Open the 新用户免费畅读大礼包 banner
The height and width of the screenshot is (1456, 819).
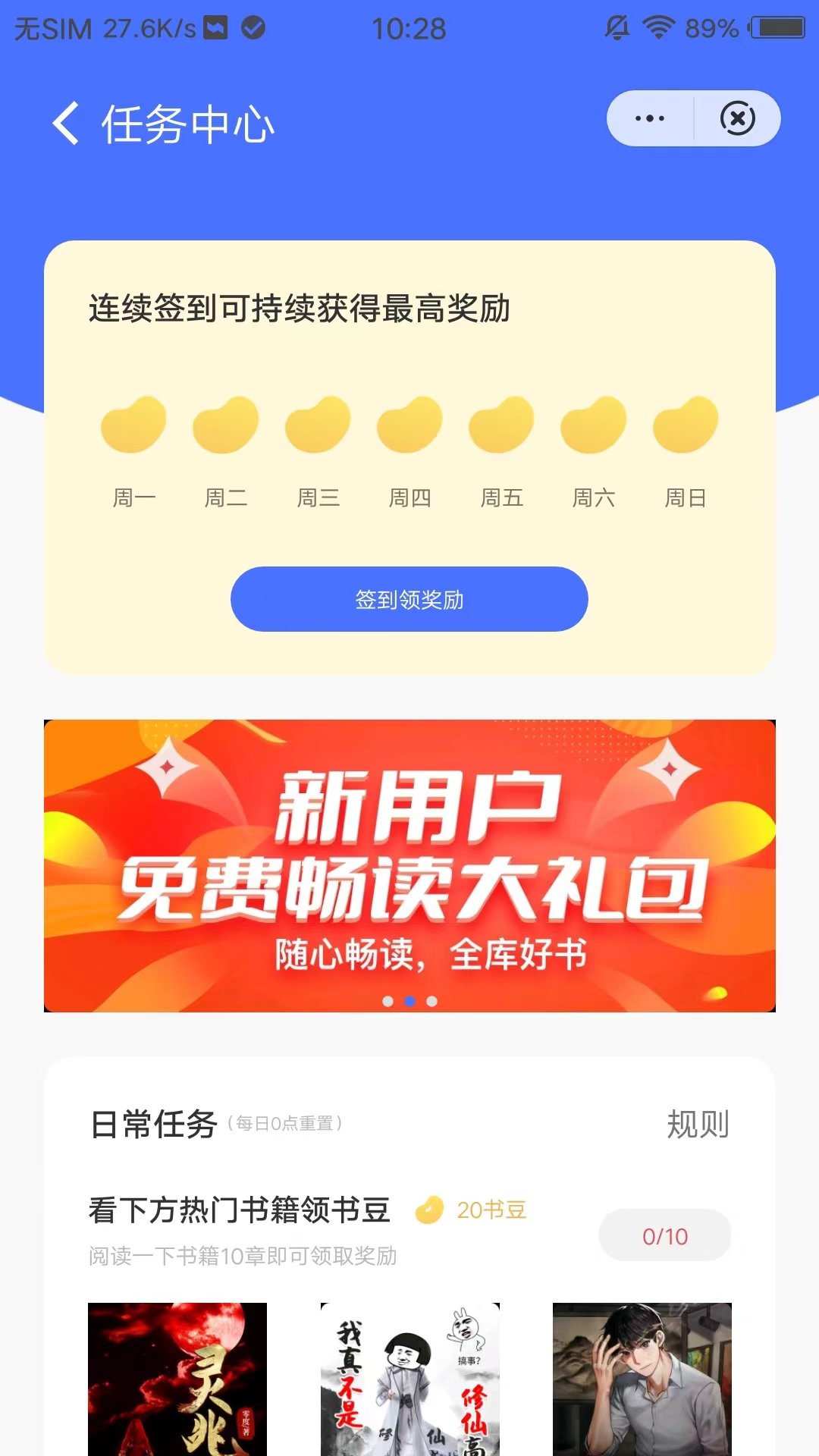coord(409,864)
